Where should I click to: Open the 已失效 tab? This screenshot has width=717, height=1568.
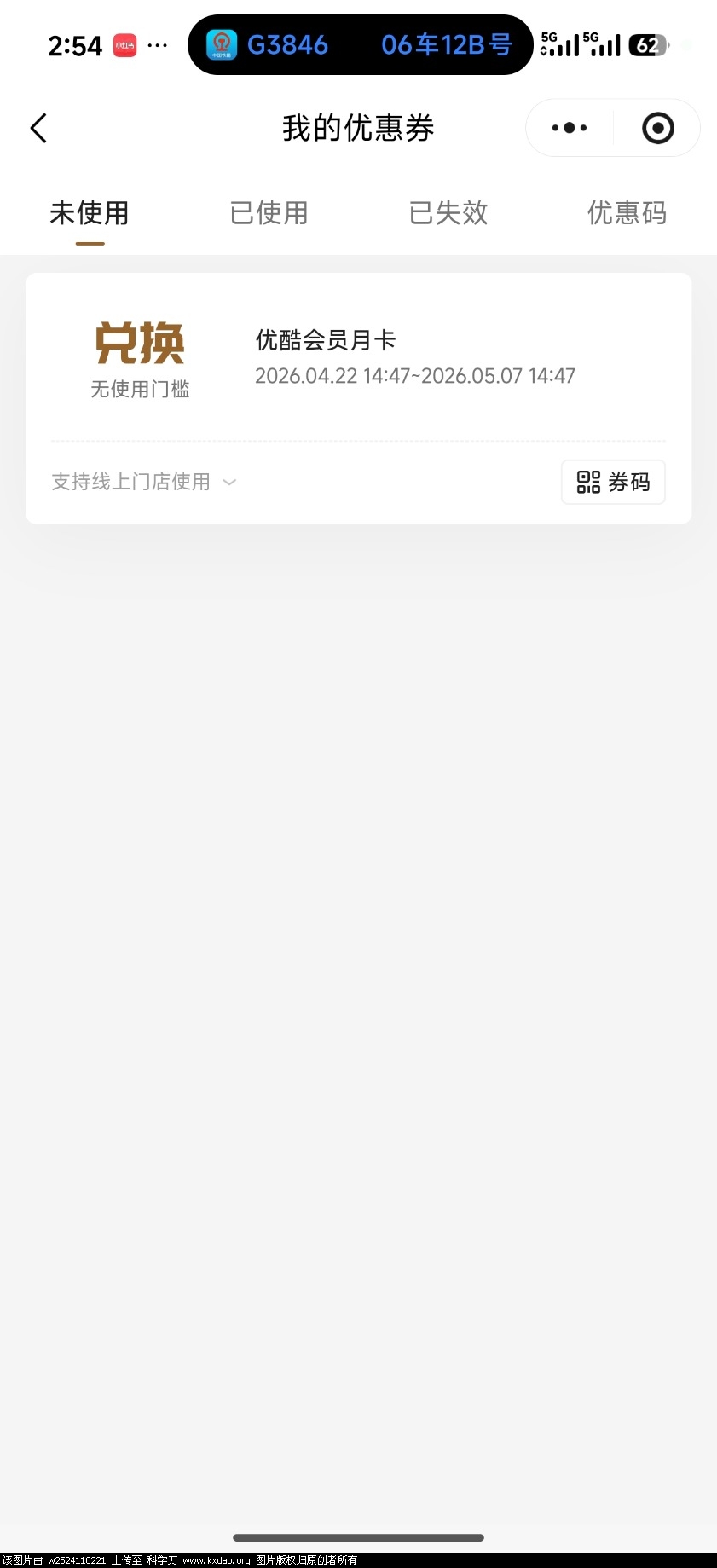tap(448, 213)
